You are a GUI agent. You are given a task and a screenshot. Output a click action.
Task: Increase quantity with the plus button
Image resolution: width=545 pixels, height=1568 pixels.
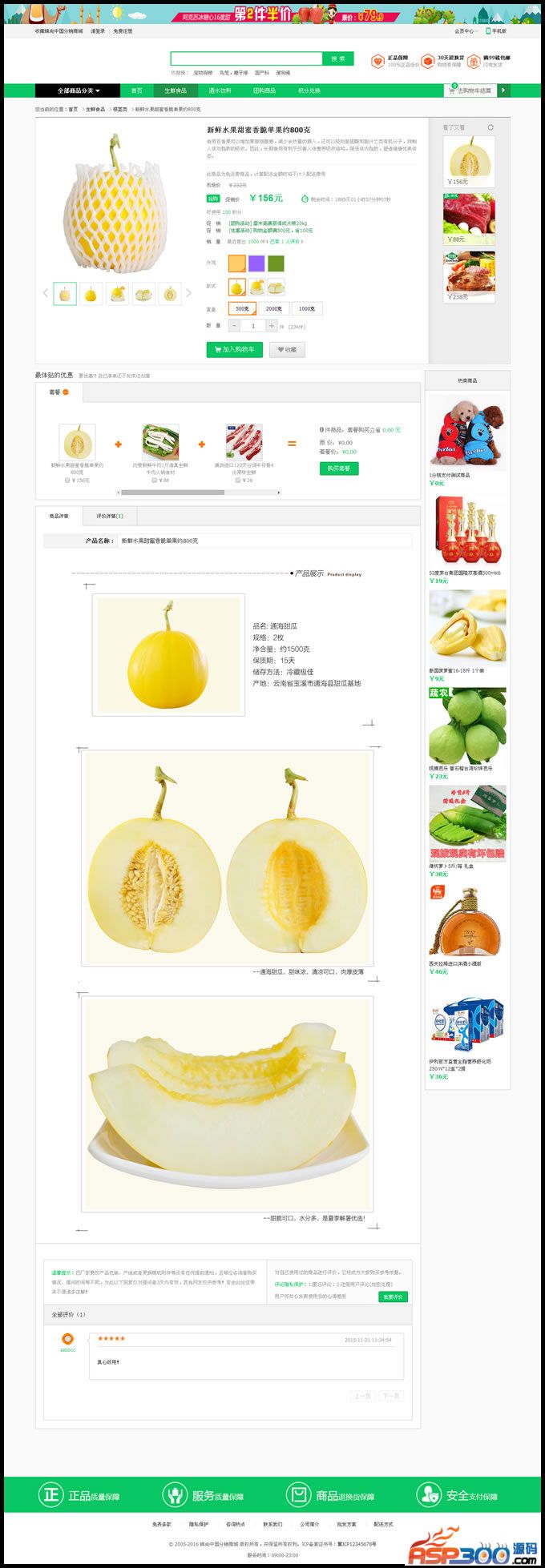pyautogui.click(x=272, y=326)
